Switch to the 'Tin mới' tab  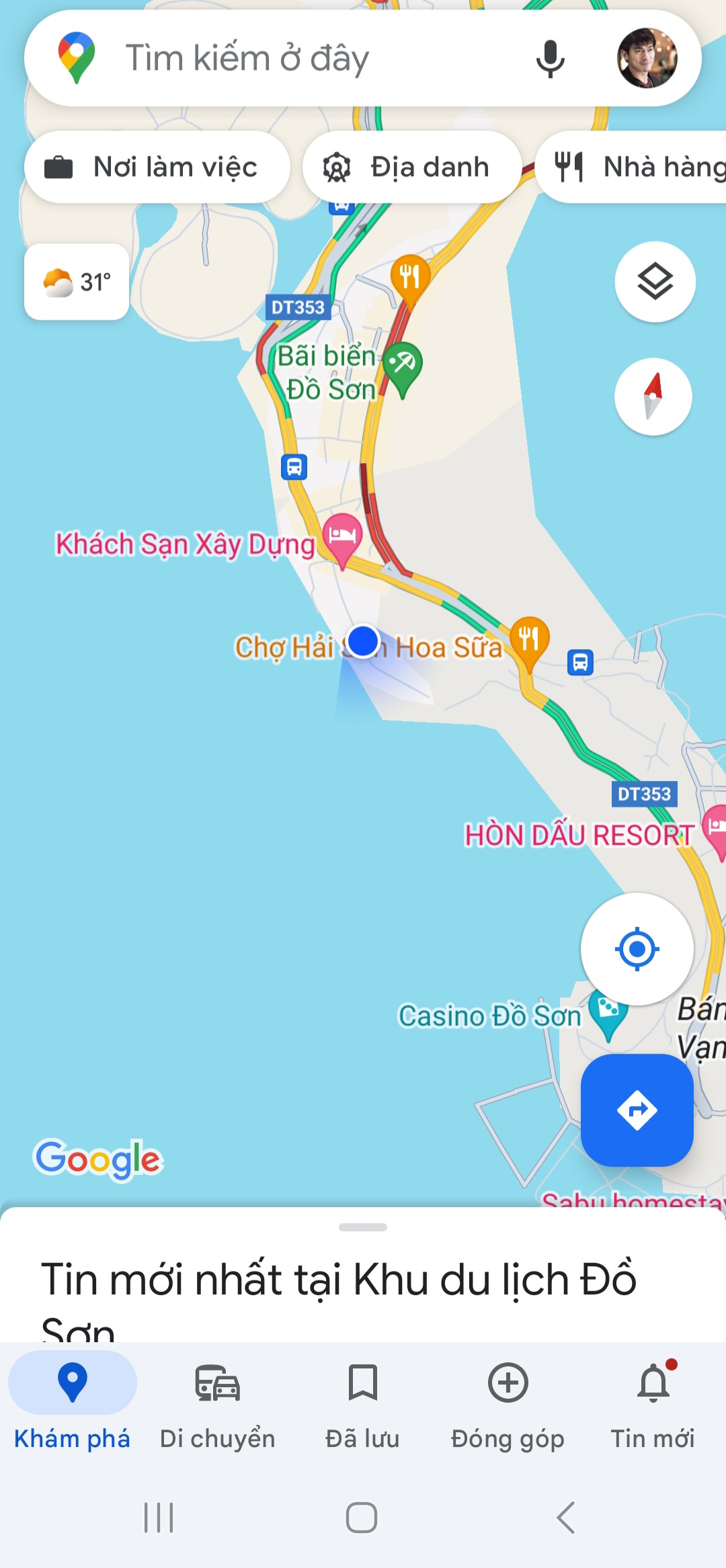coord(653,1401)
